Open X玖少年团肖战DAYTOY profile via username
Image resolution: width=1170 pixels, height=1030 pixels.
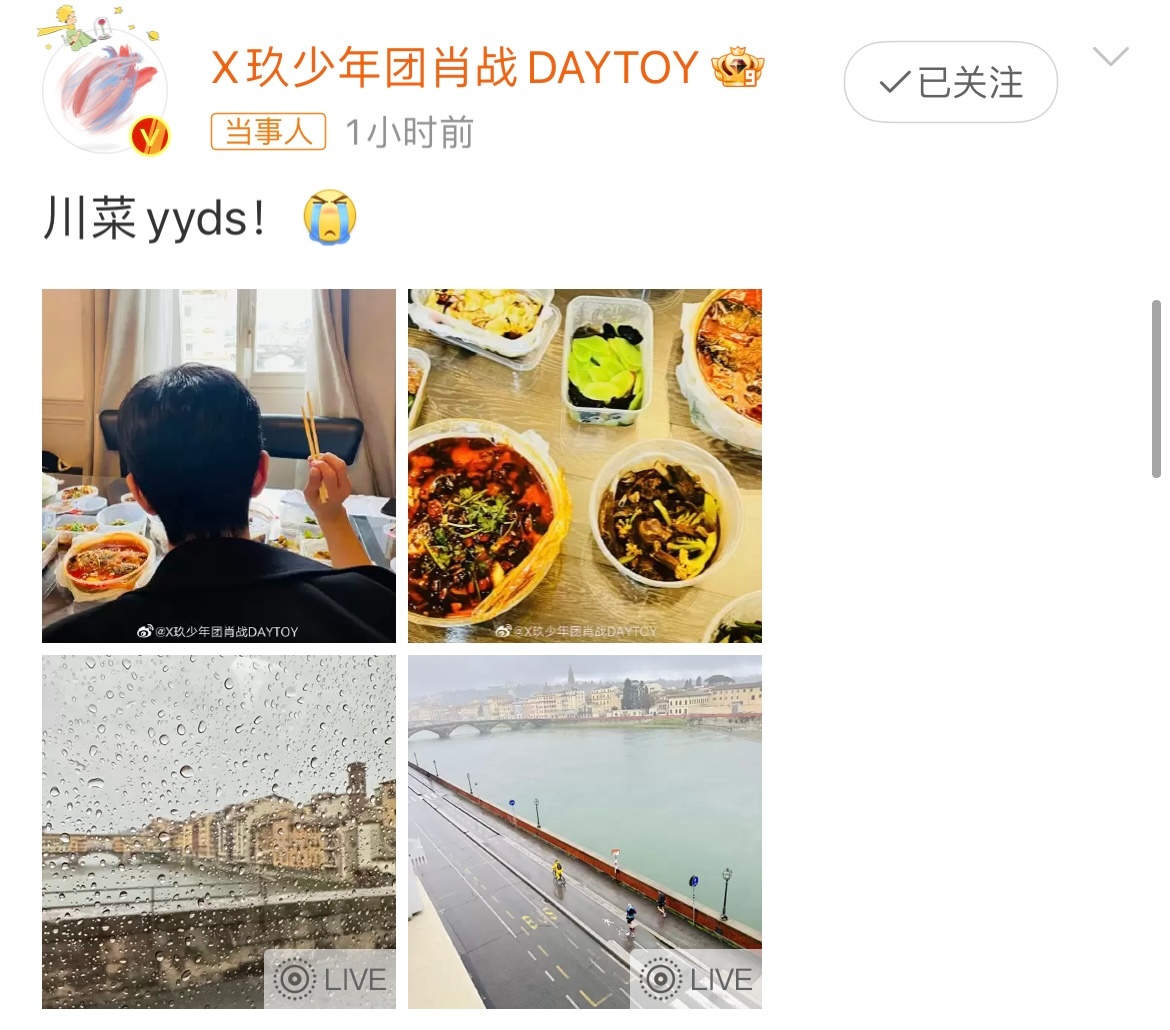pyautogui.click(x=455, y=69)
